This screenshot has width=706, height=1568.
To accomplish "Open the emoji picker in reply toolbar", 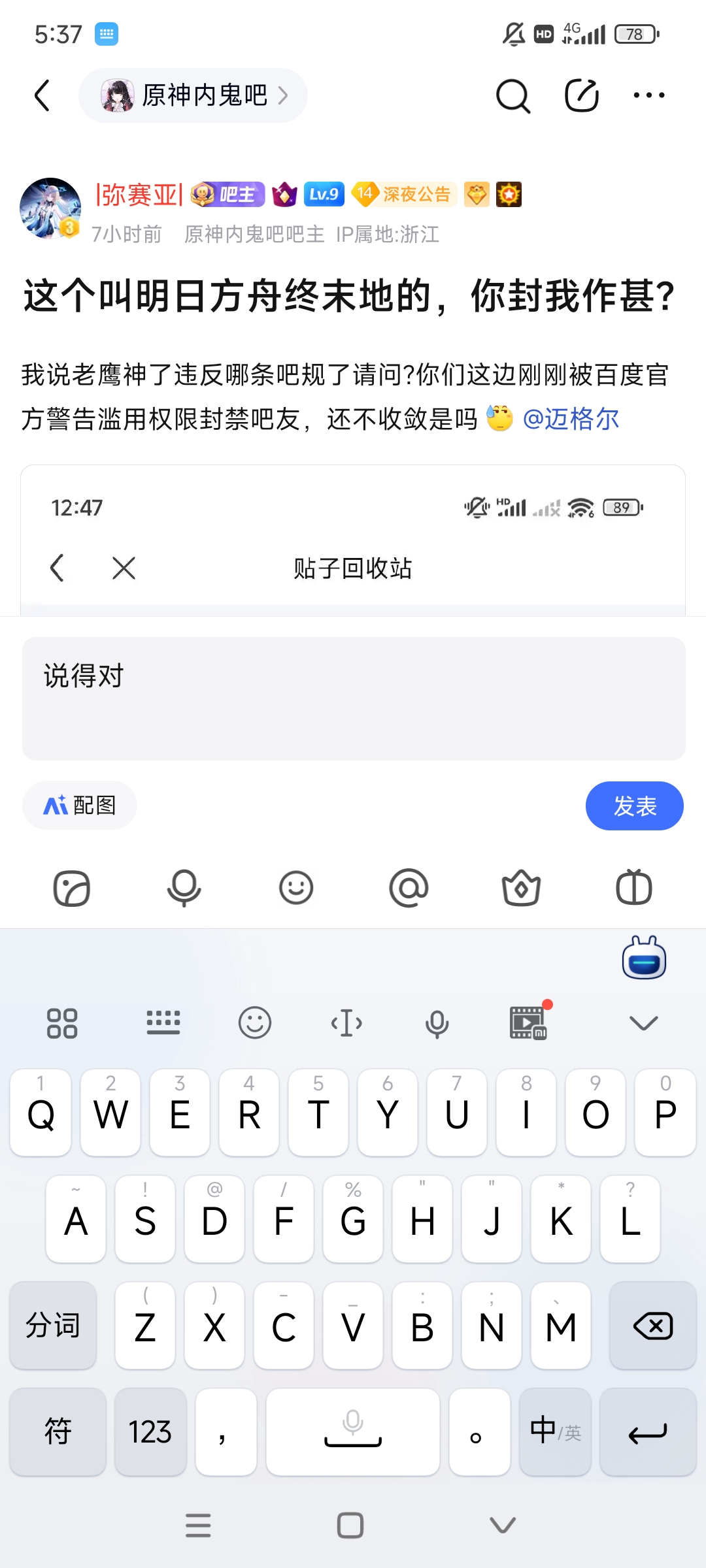I will point(296,889).
